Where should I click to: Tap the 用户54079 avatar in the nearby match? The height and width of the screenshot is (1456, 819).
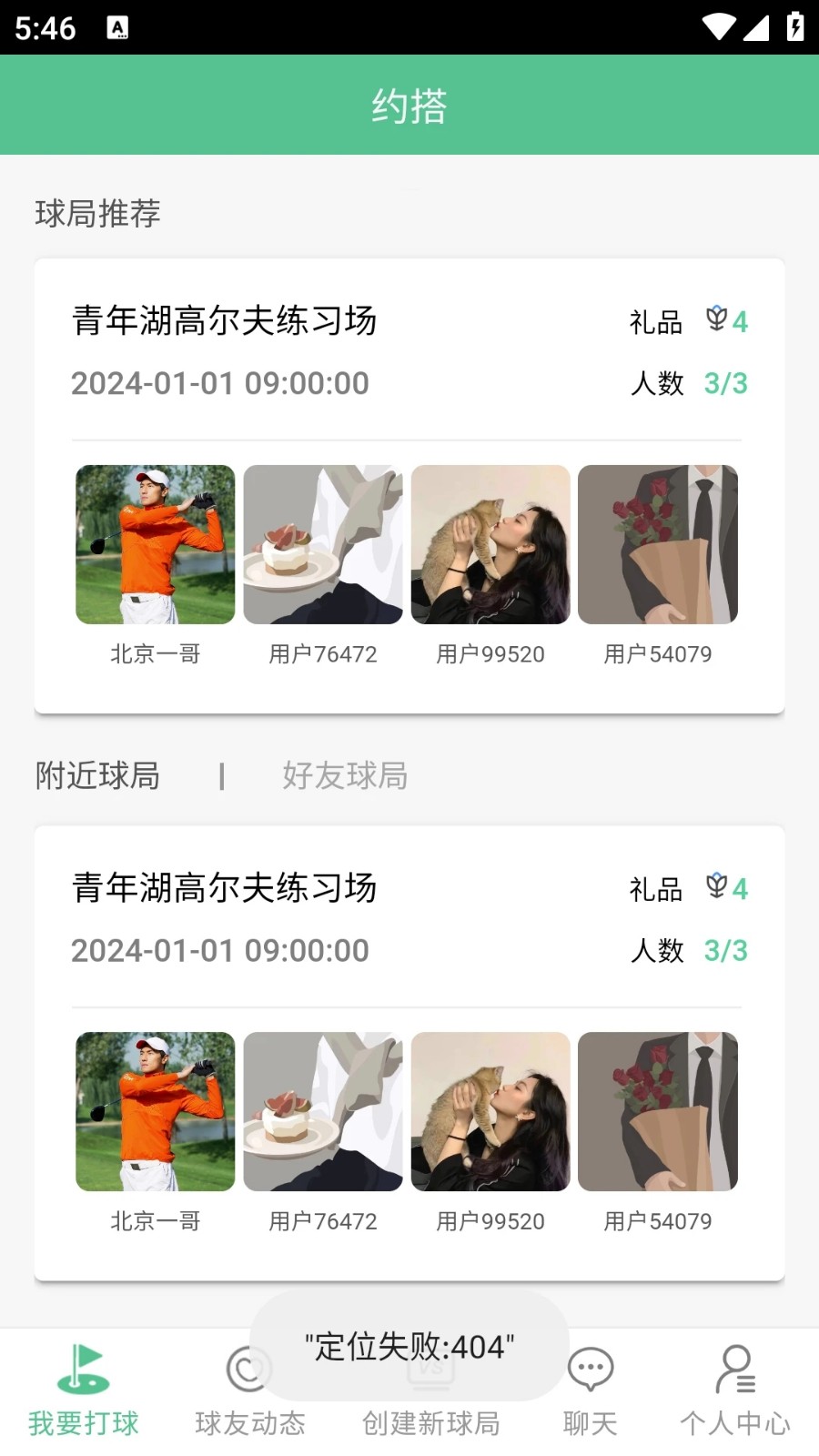[658, 1111]
